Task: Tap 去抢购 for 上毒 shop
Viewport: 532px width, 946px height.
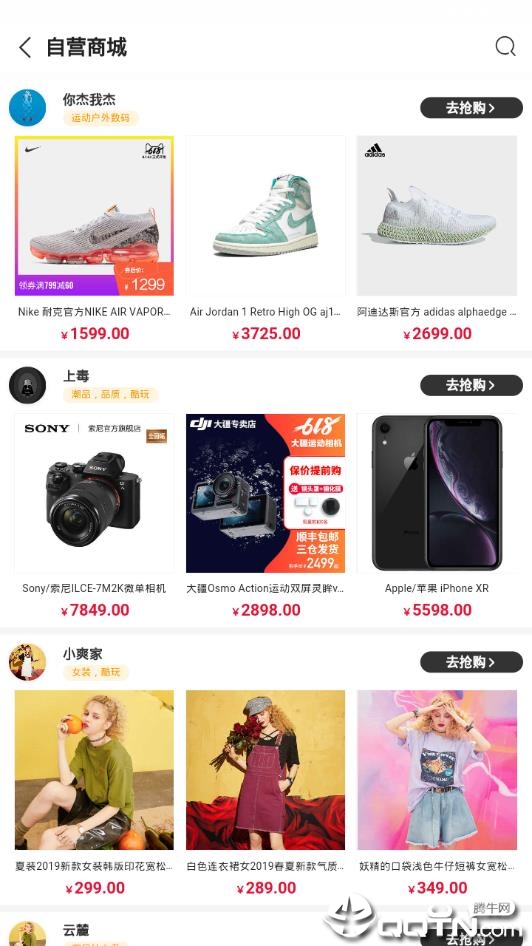Action: (x=471, y=385)
